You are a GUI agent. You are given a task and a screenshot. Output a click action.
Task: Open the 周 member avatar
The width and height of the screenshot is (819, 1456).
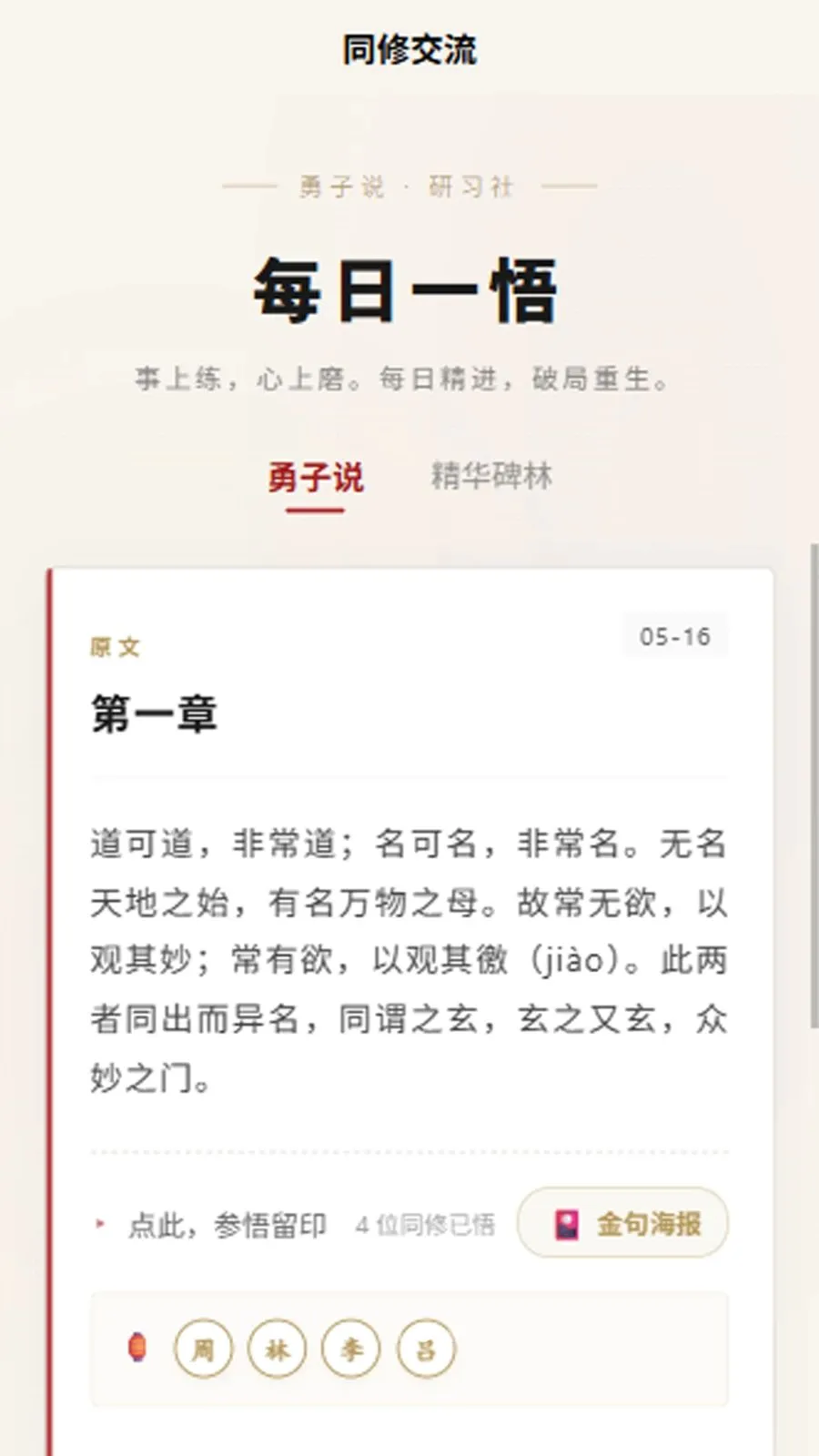point(203,1349)
